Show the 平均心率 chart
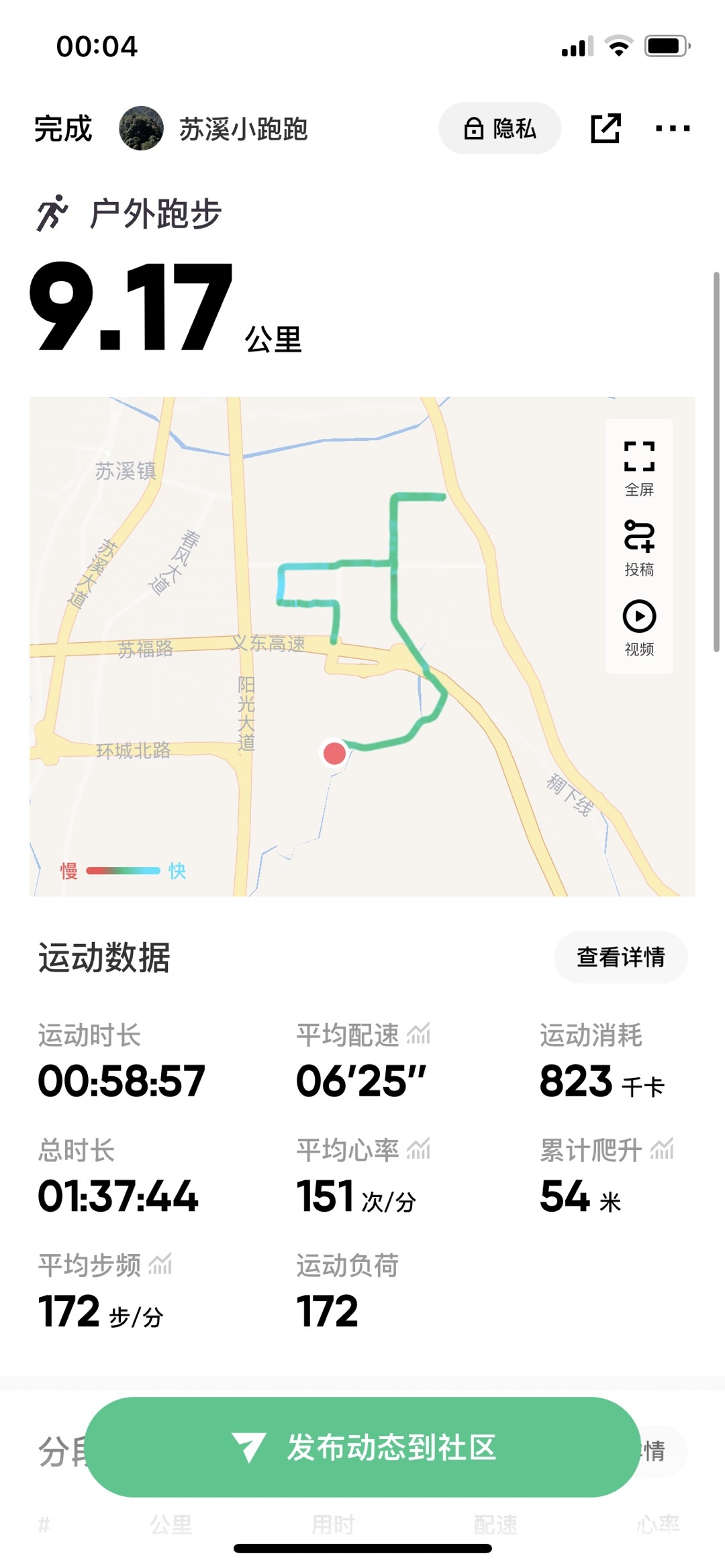This screenshot has width=725, height=1568. tap(418, 1150)
